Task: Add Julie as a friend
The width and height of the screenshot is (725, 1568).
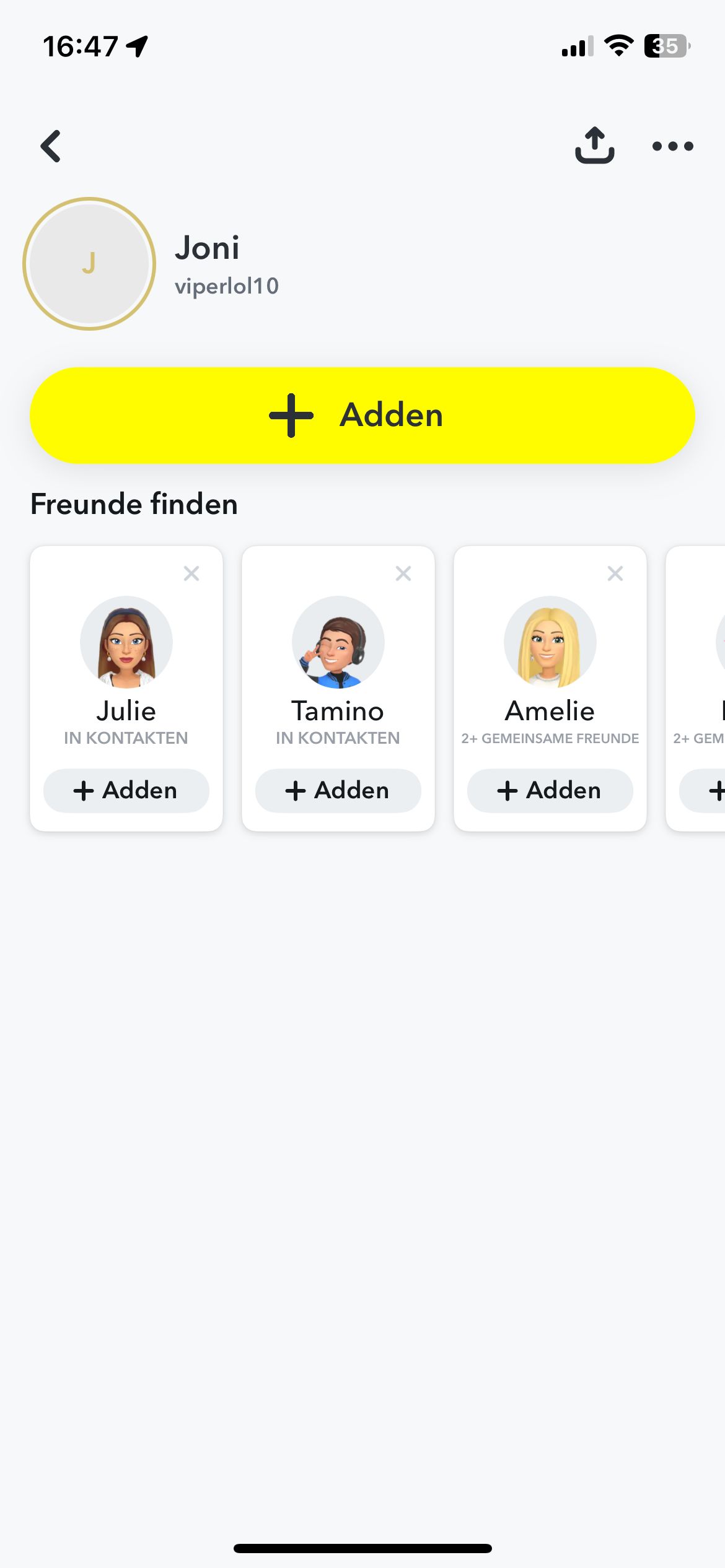Action: tap(126, 790)
